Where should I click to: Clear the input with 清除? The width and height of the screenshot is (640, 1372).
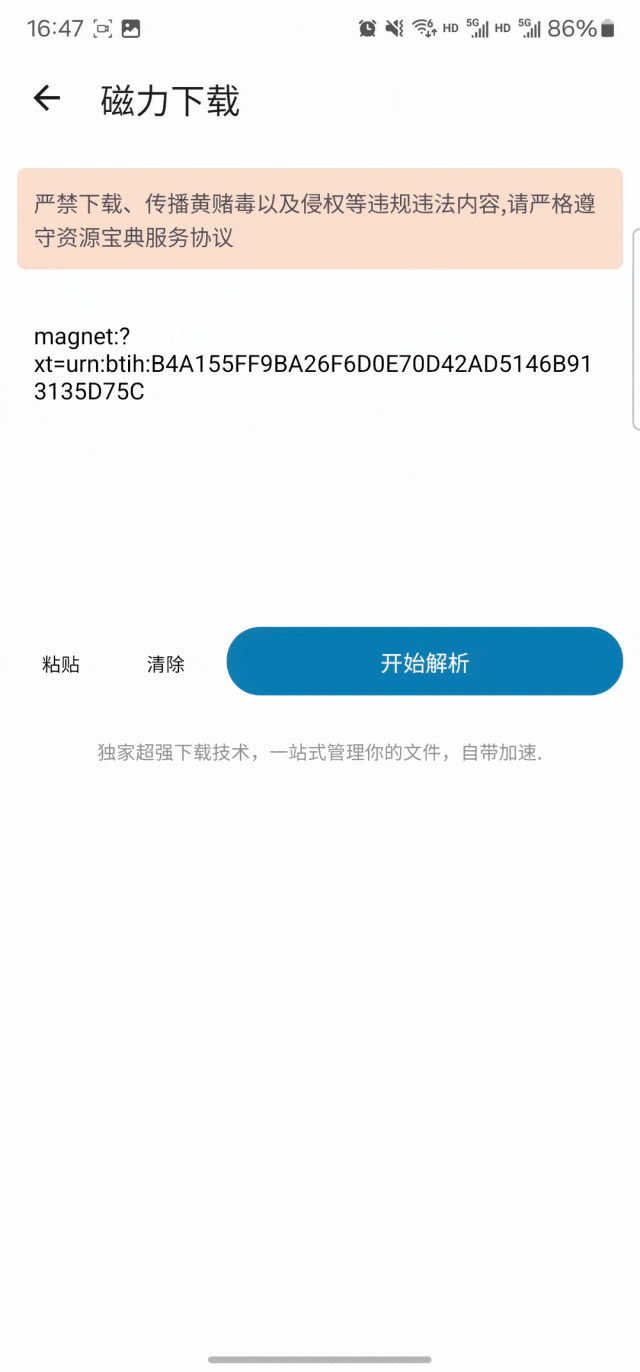coord(166,664)
